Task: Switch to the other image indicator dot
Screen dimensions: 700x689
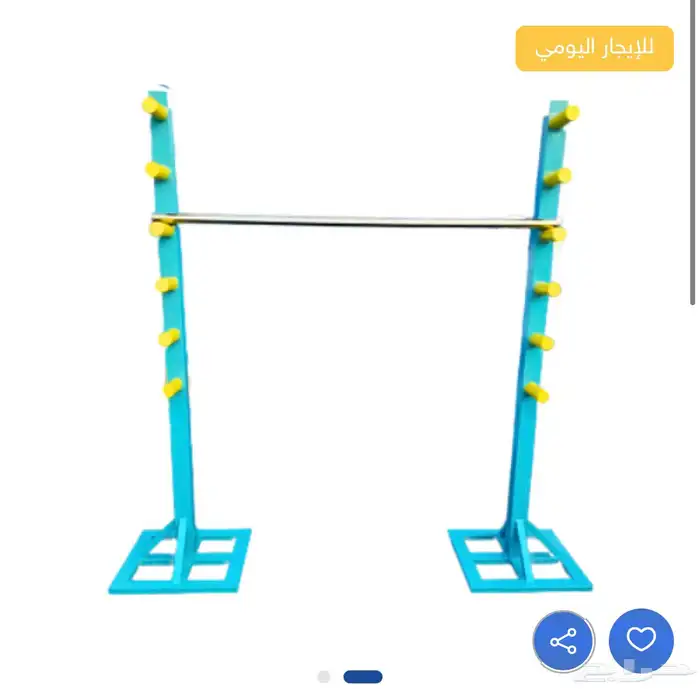Action: pos(324,677)
